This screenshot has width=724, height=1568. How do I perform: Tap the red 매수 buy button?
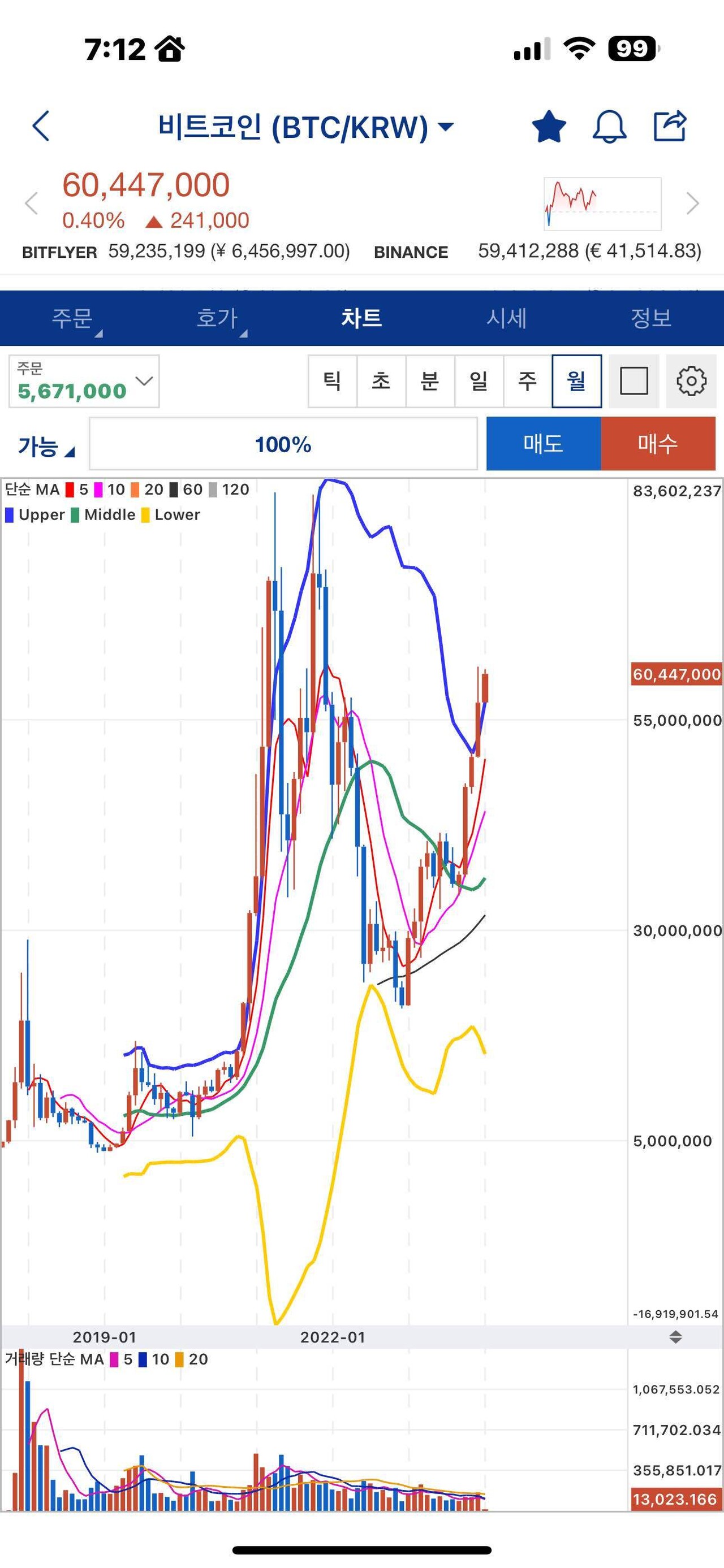tap(658, 444)
